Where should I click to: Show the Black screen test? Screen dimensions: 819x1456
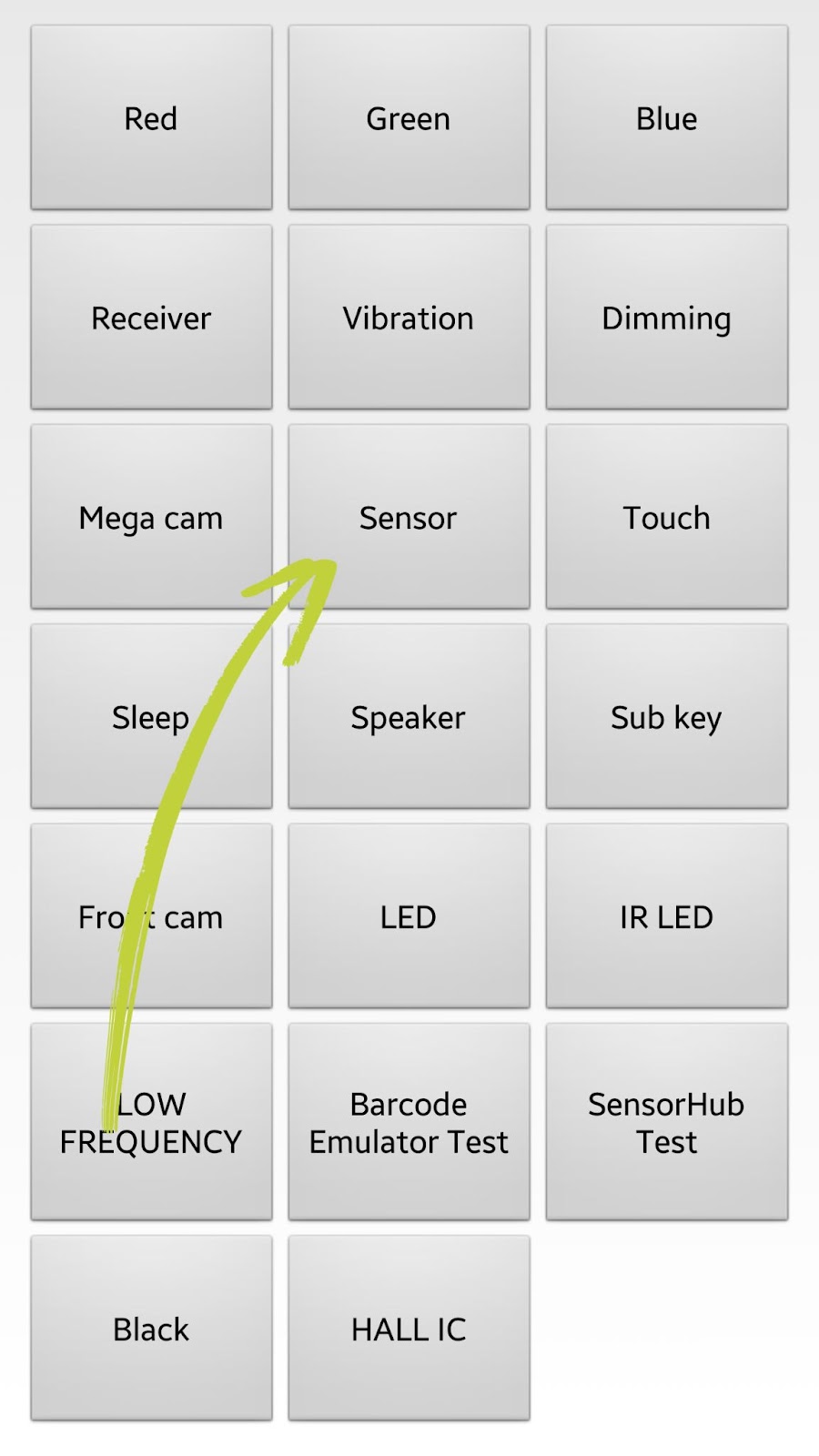(x=151, y=1329)
